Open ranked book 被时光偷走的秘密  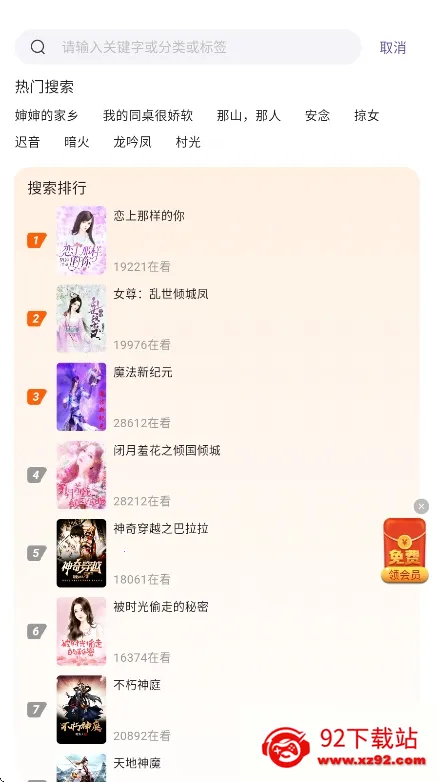pos(218,631)
